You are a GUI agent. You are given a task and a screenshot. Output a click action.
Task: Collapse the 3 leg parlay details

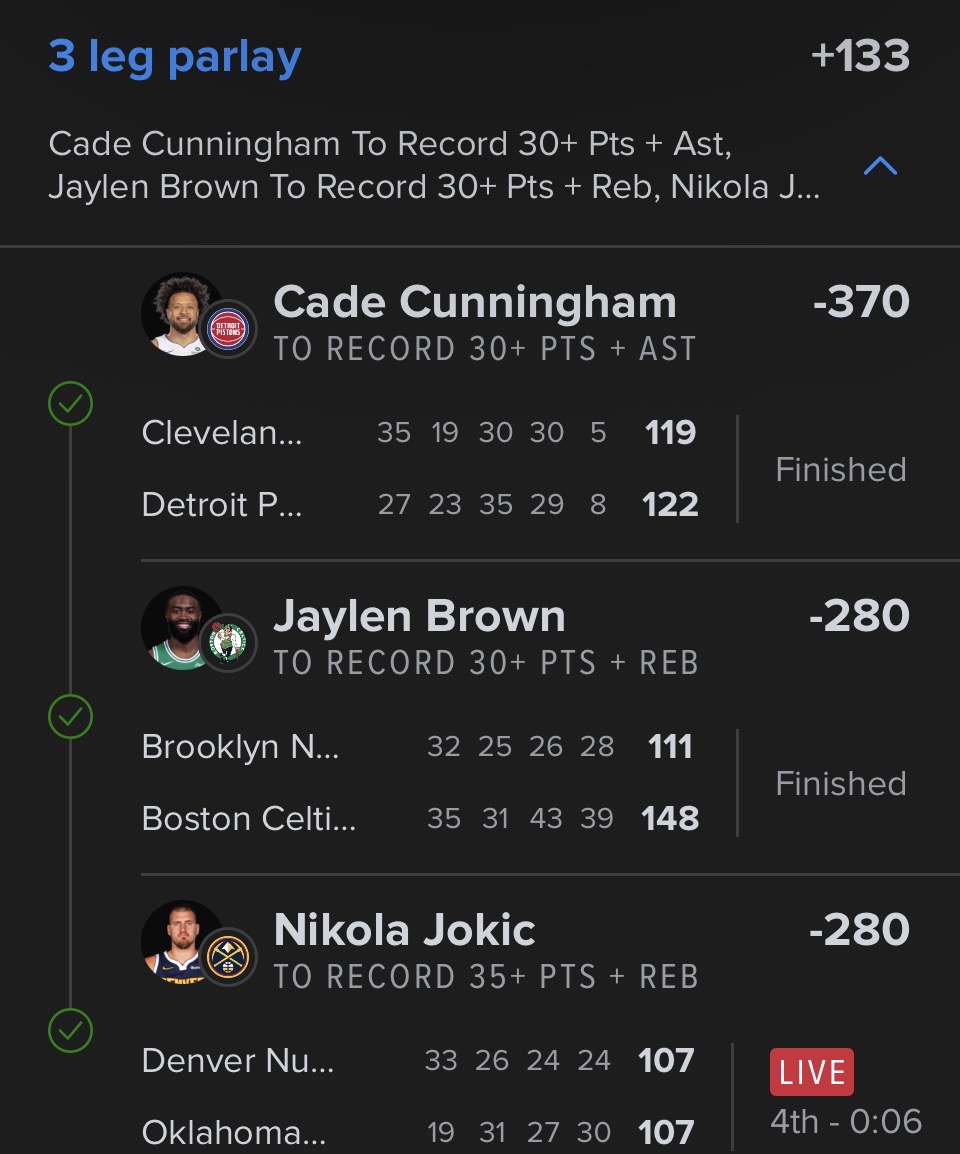pyautogui.click(x=880, y=166)
